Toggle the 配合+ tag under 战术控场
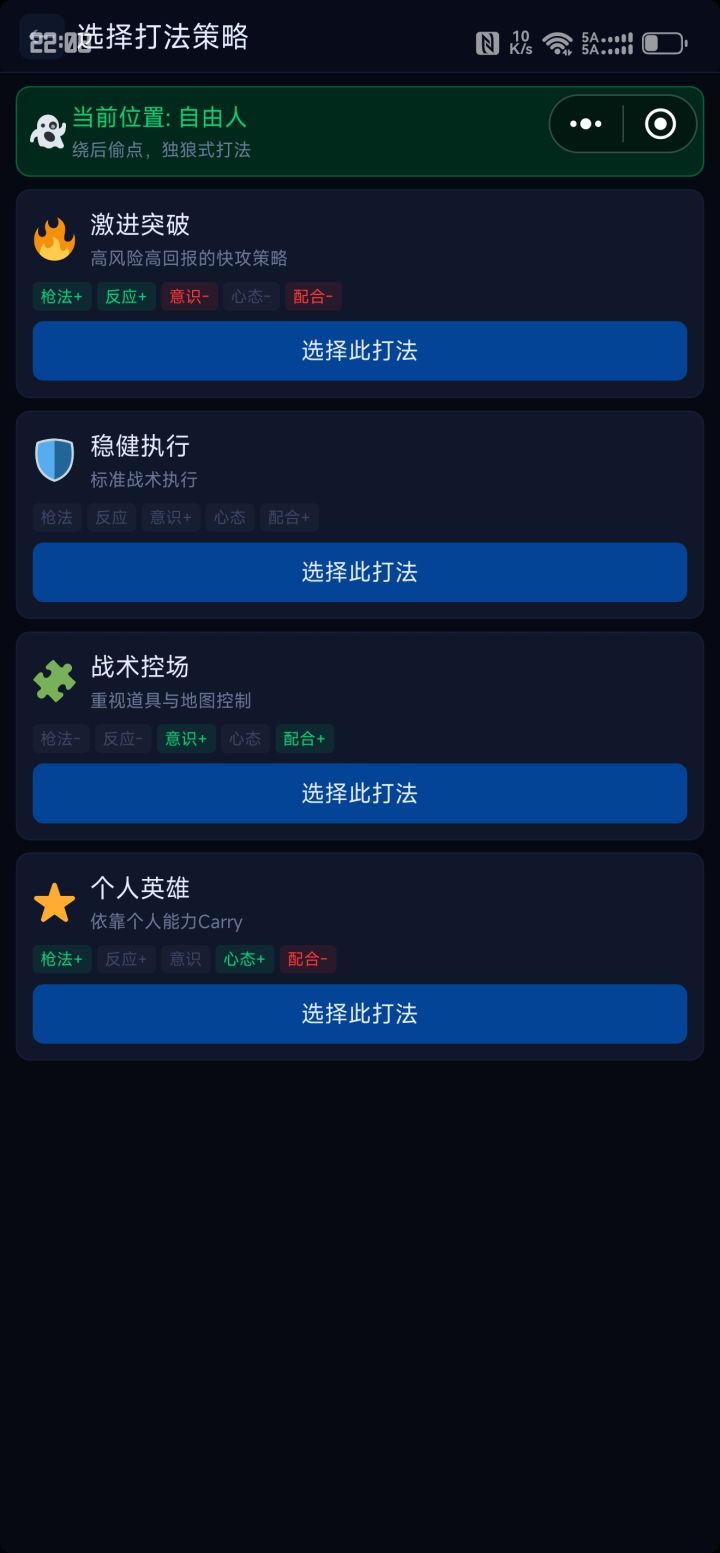 click(304, 738)
